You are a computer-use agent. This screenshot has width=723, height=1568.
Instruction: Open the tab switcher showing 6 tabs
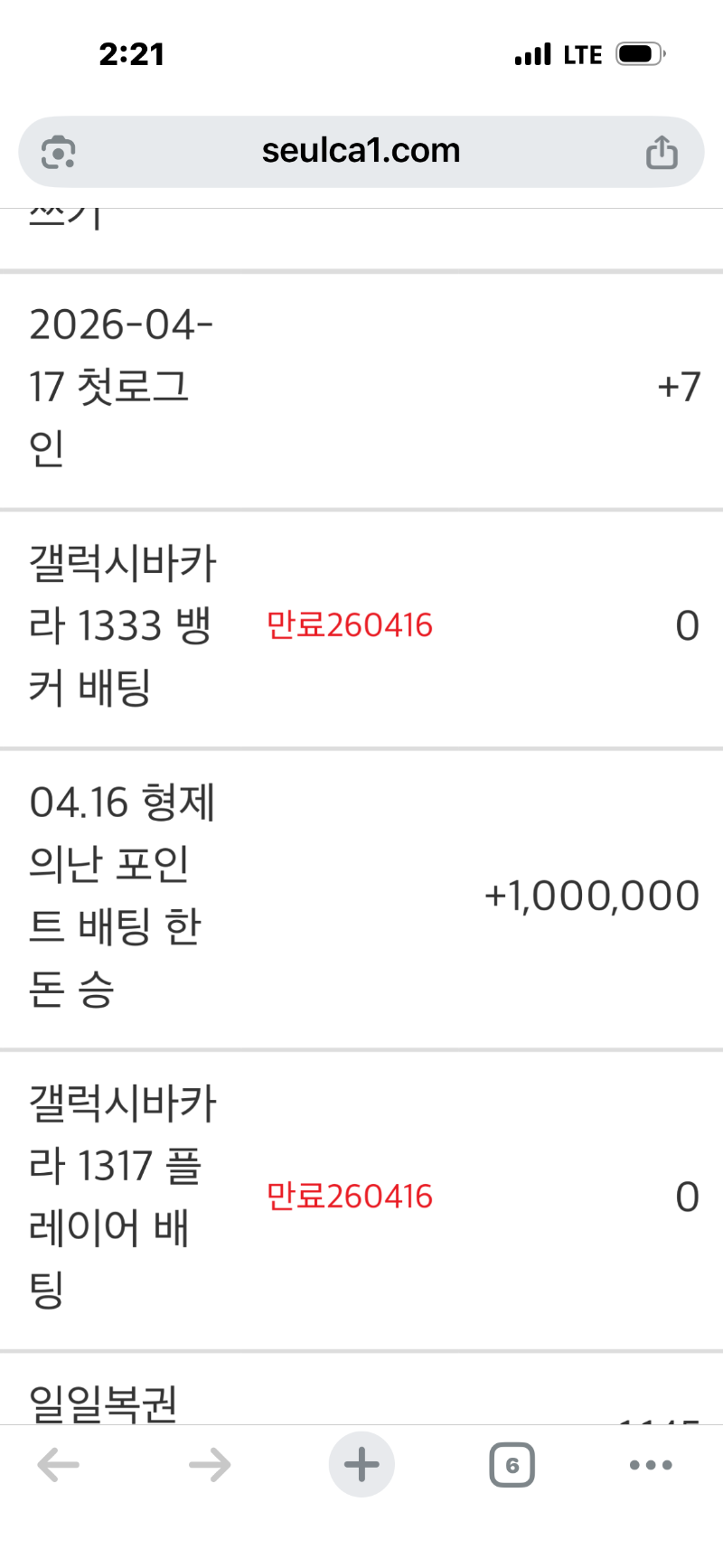click(x=512, y=1465)
